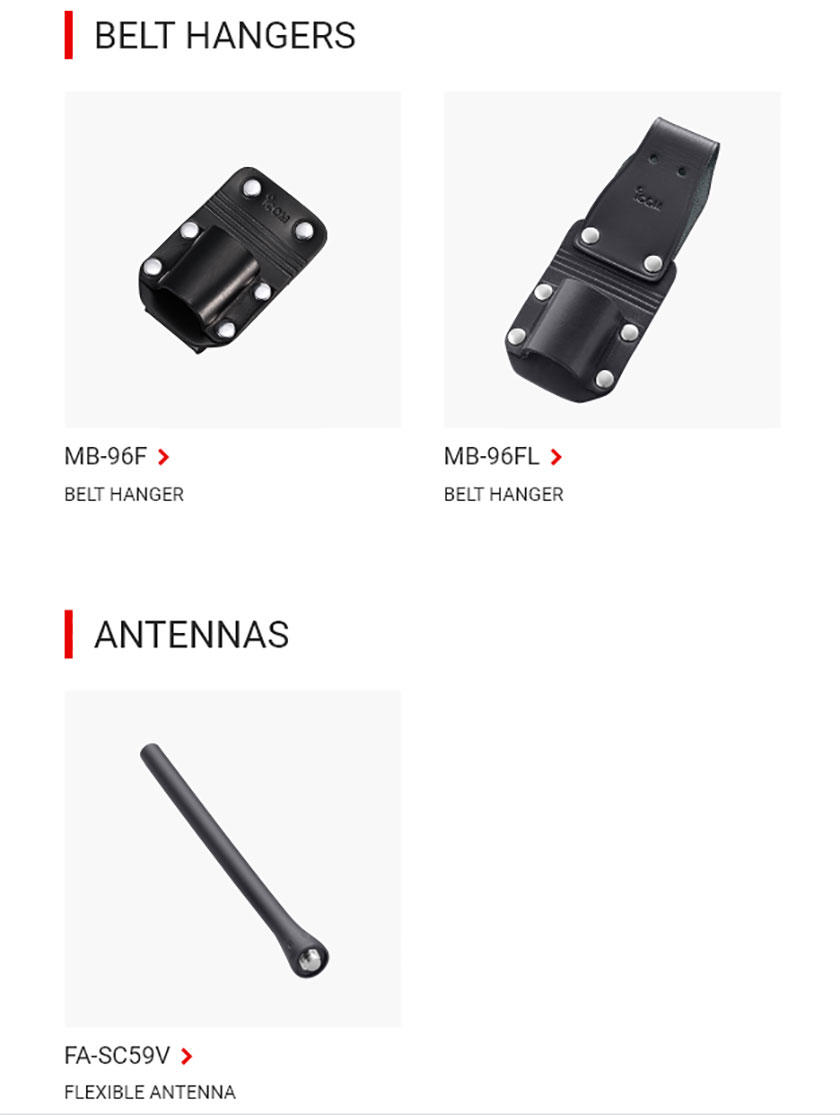The height and width of the screenshot is (1115, 840).
Task: Open the MB-96FL belt hanger image
Action: point(612,260)
